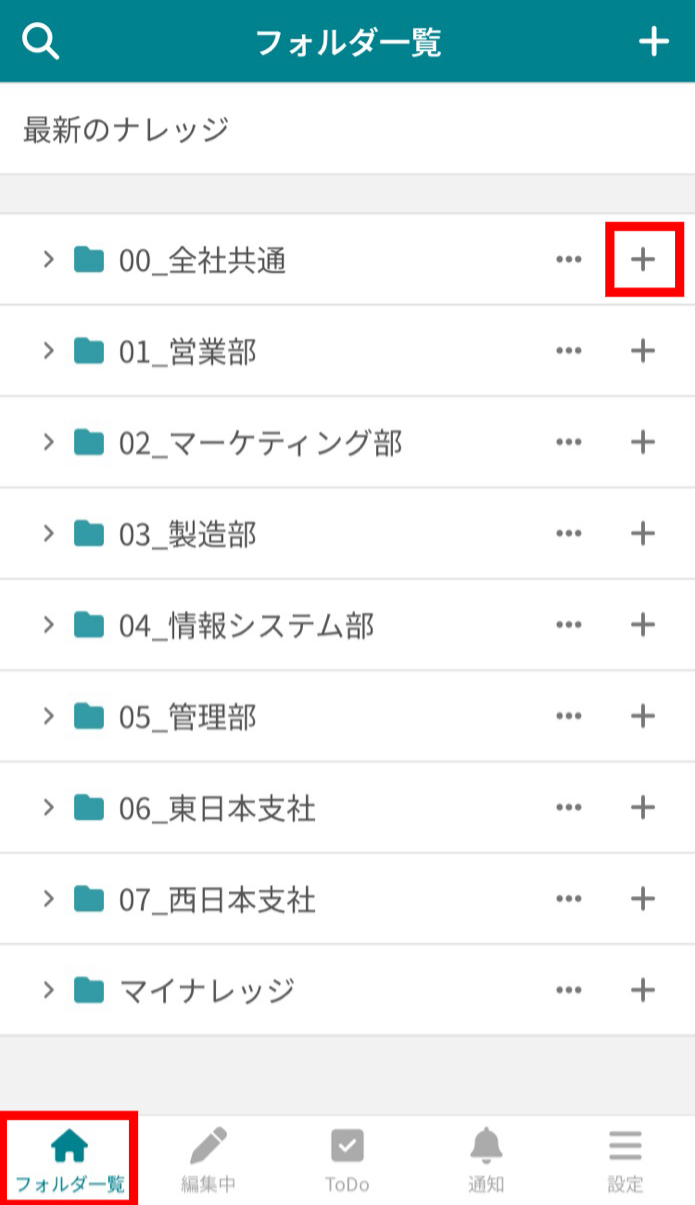Open the 06_東日本支社 folder

pos(217,808)
